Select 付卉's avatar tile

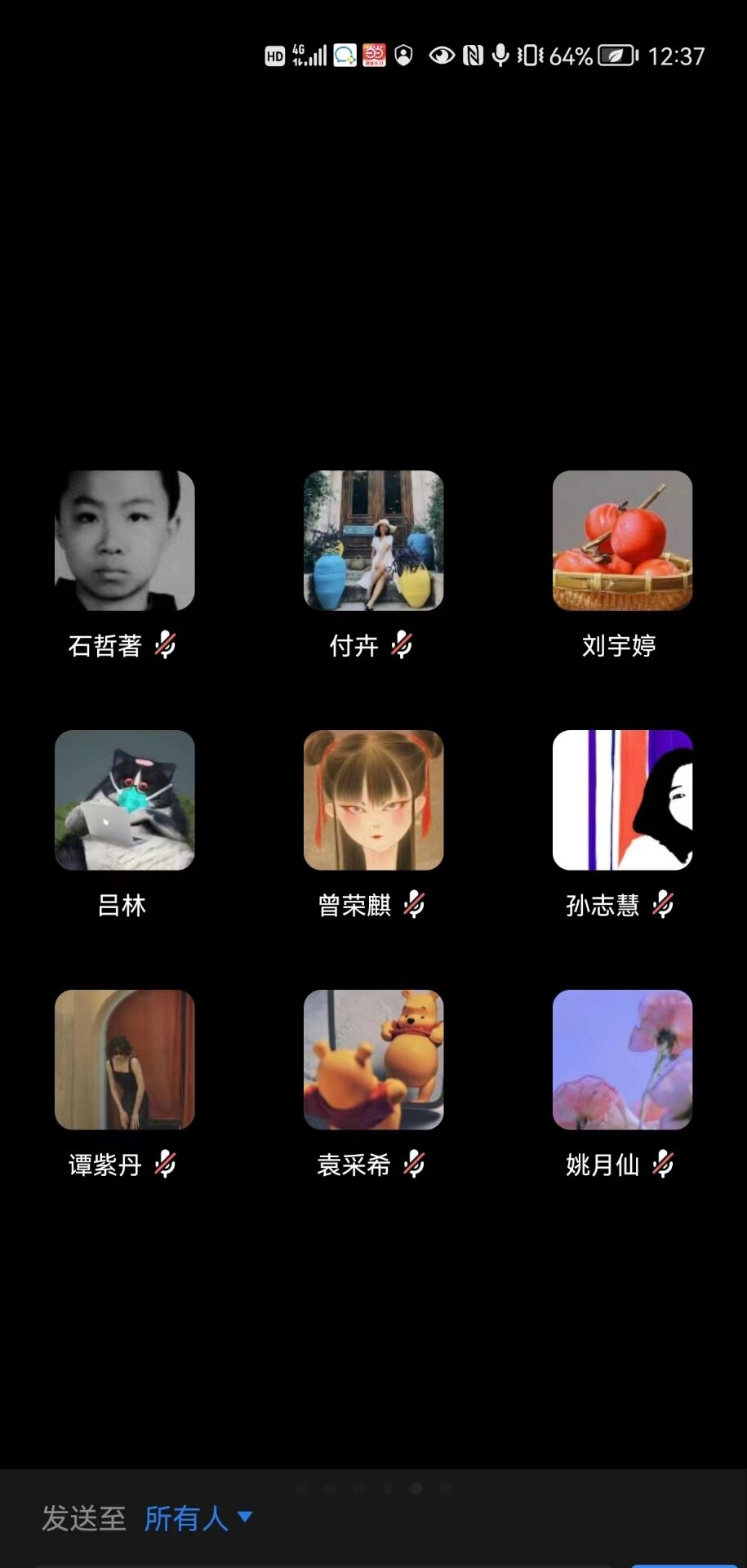click(373, 541)
